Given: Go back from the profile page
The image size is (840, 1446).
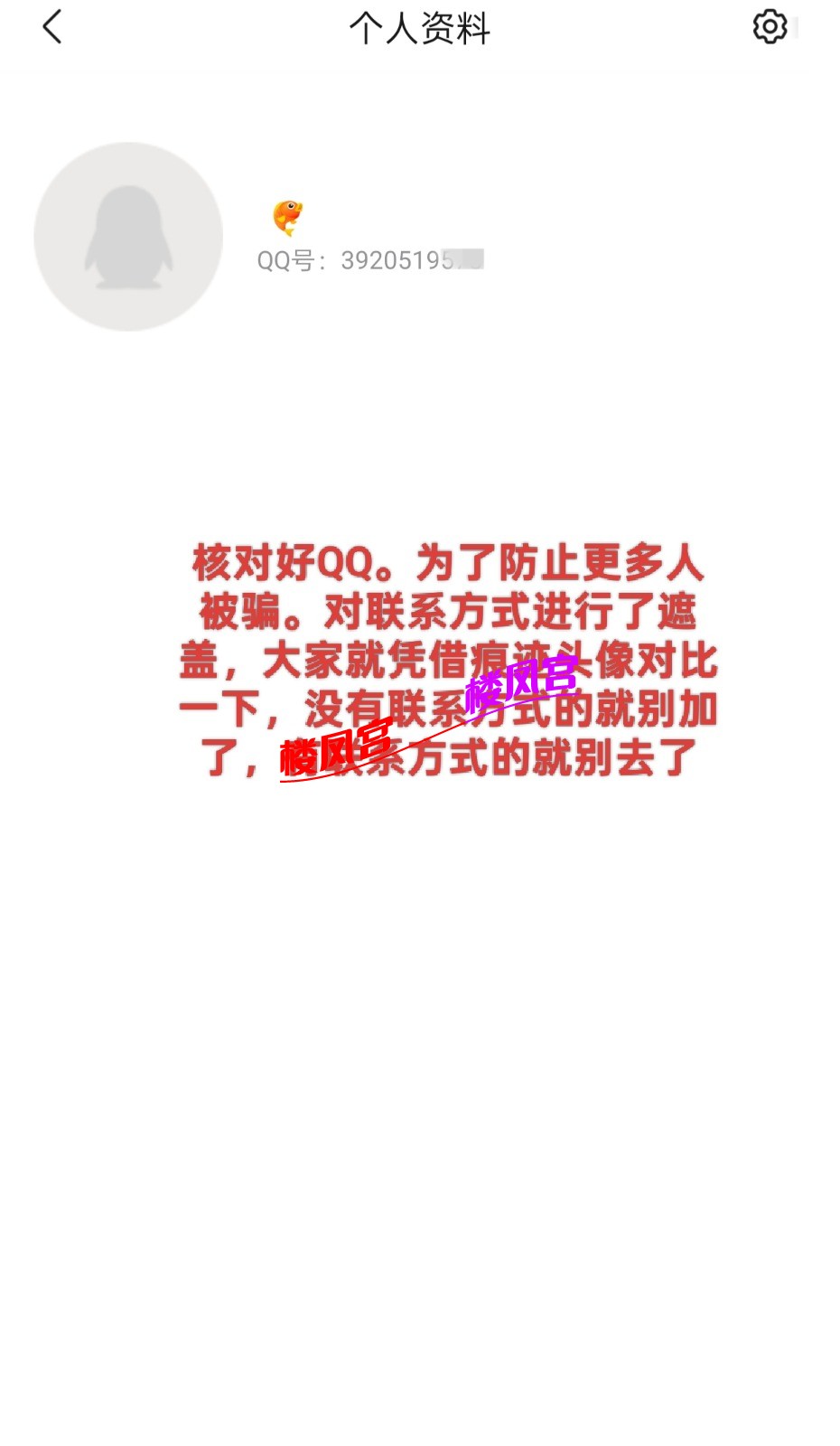Looking at the screenshot, I should click(x=52, y=27).
